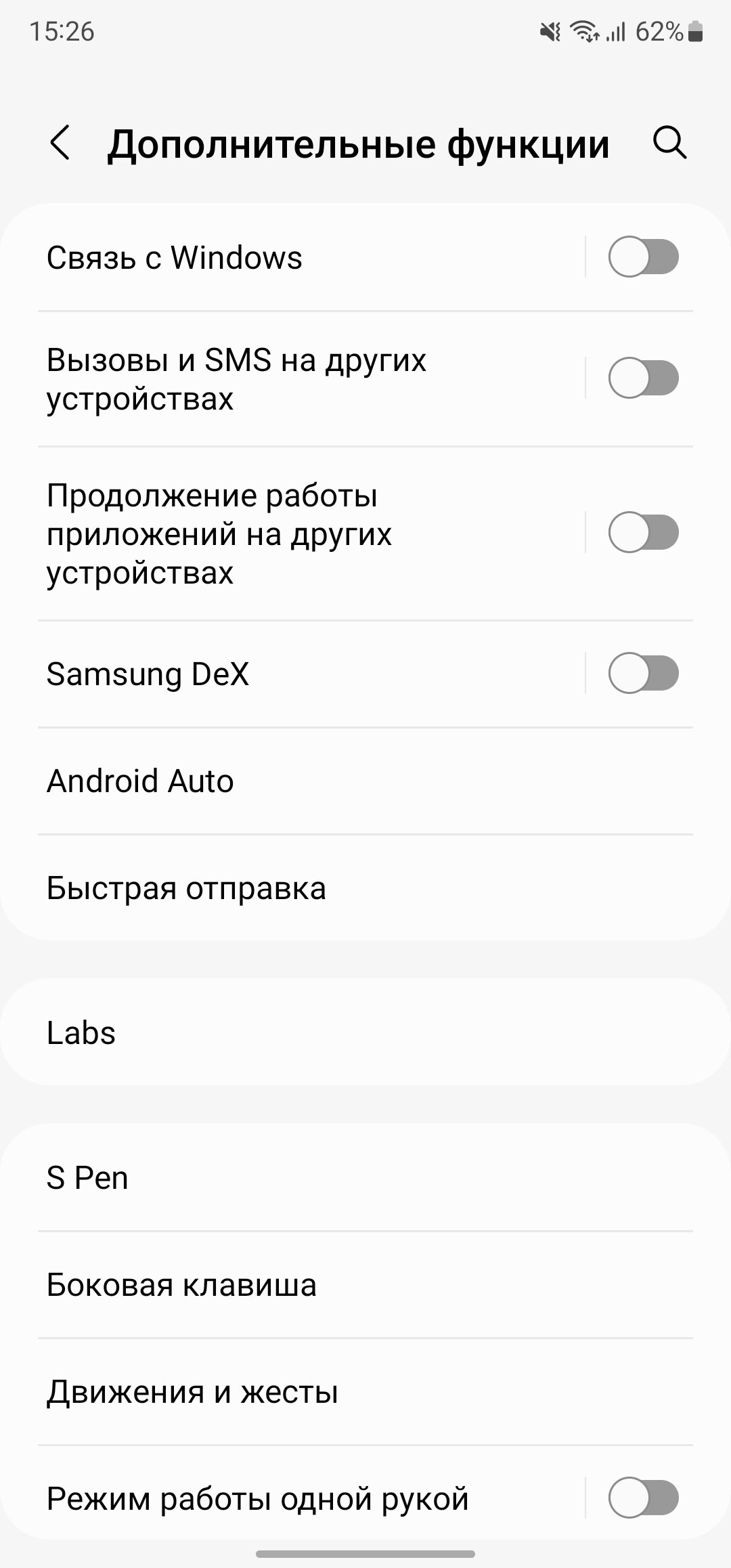The height and width of the screenshot is (1568, 731).
Task: Open Быстрая отправка
Action: coord(365,888)
